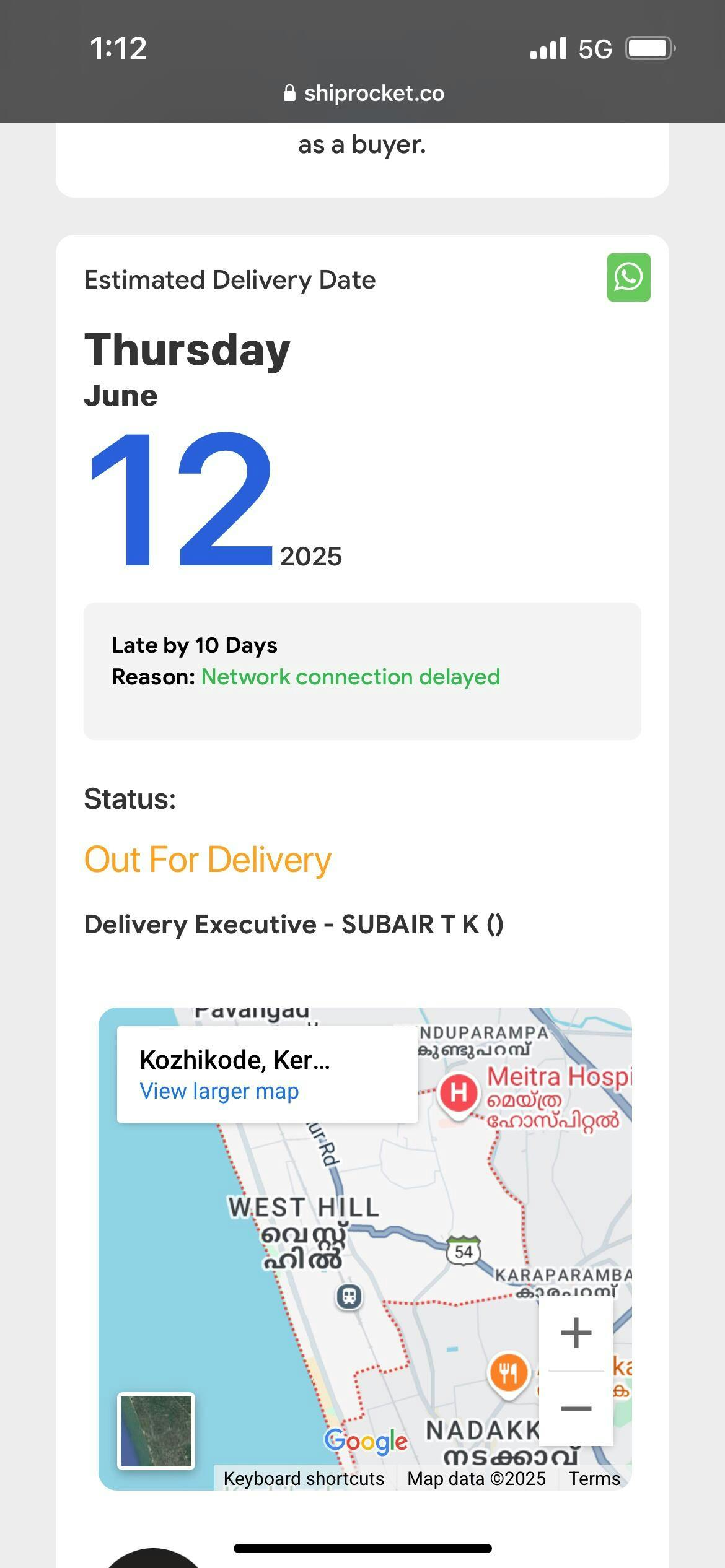Open the Meitra Hospital map marker
Image resolution: width=725 pixels, height=1568 pixels.
point(459,1093)
